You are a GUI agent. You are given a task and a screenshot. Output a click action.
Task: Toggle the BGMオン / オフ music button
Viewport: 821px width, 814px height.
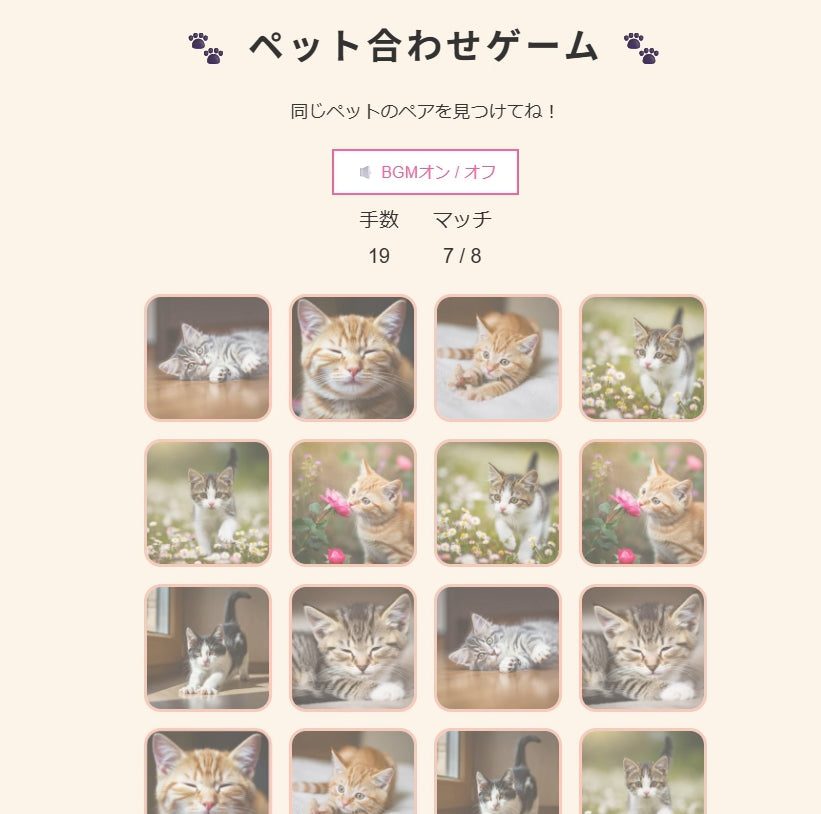tap(425, 172)
